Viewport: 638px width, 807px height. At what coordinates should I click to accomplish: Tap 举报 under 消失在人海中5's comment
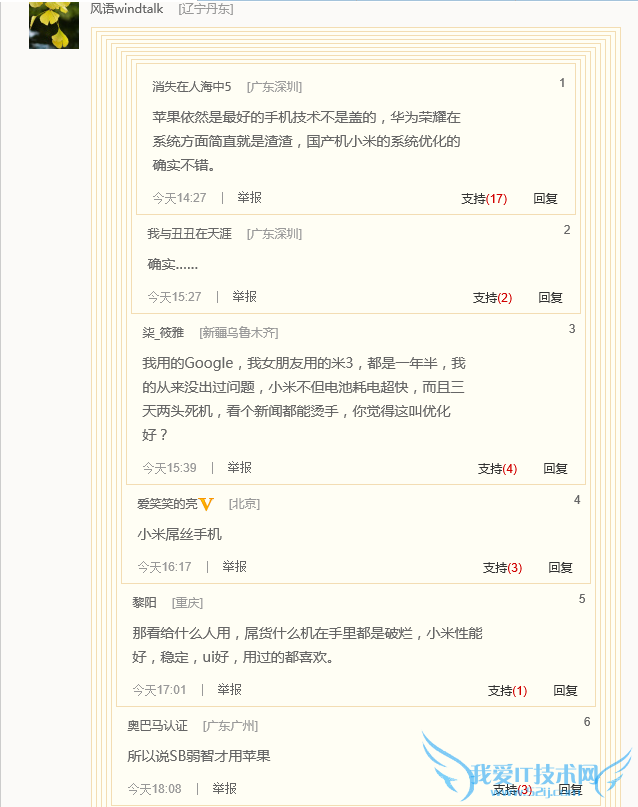(249, 198)
